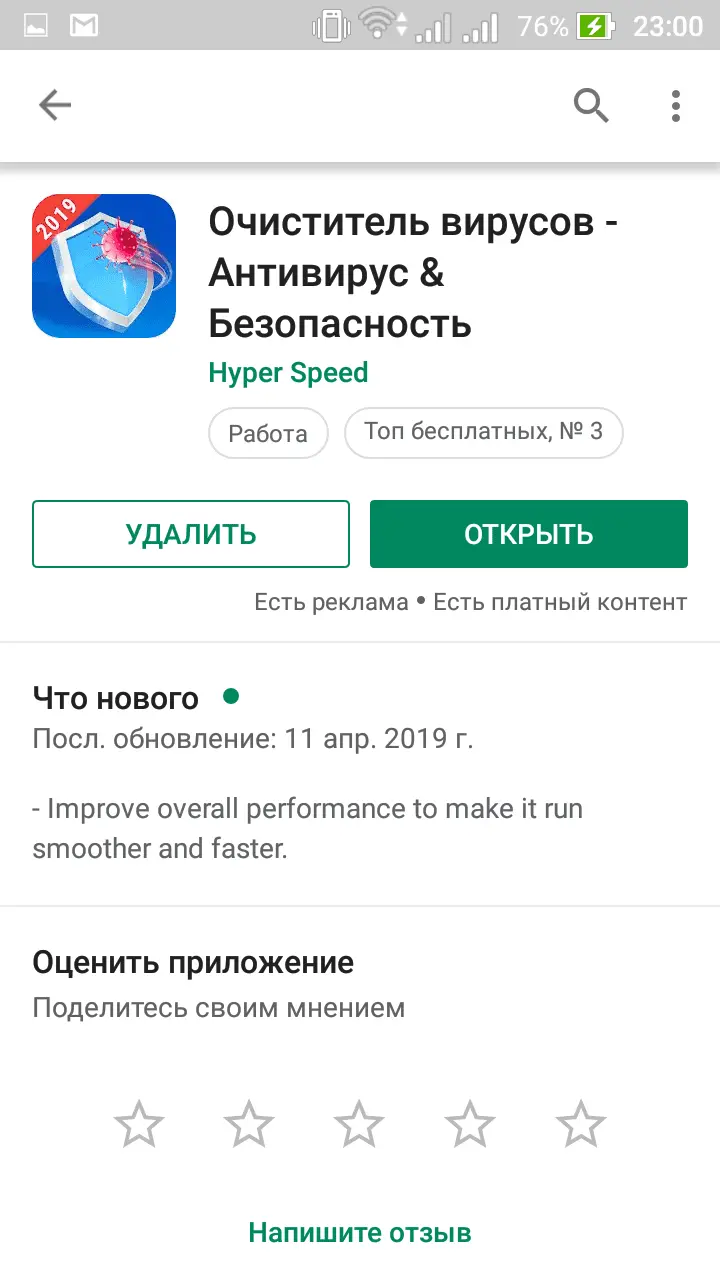Open developer page Hyper Speed
Image resolution: width=720 pixels, height=1280 pixels.
point(288,373)
